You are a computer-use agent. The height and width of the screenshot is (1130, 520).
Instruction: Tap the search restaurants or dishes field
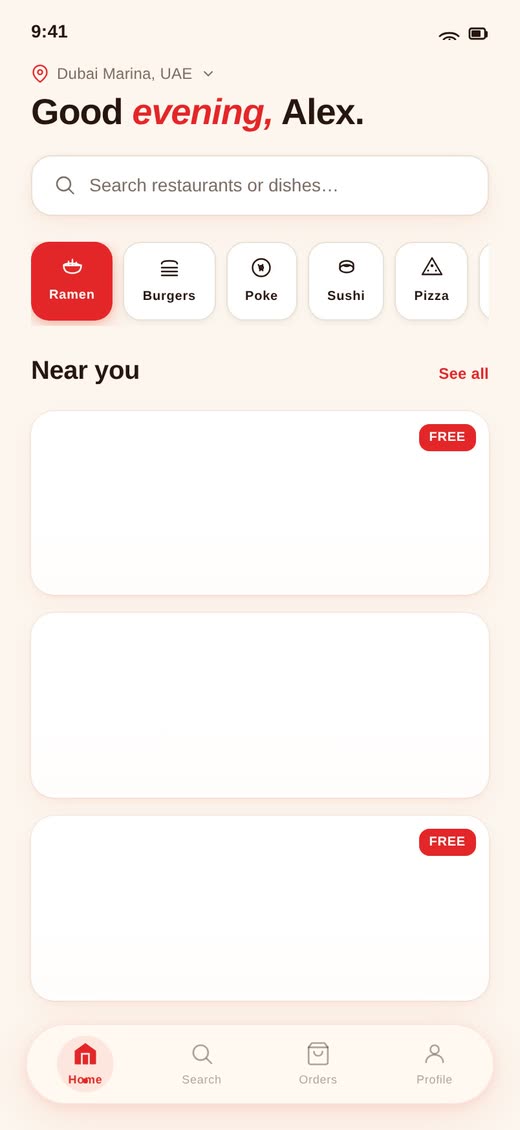tap(260, 185)
